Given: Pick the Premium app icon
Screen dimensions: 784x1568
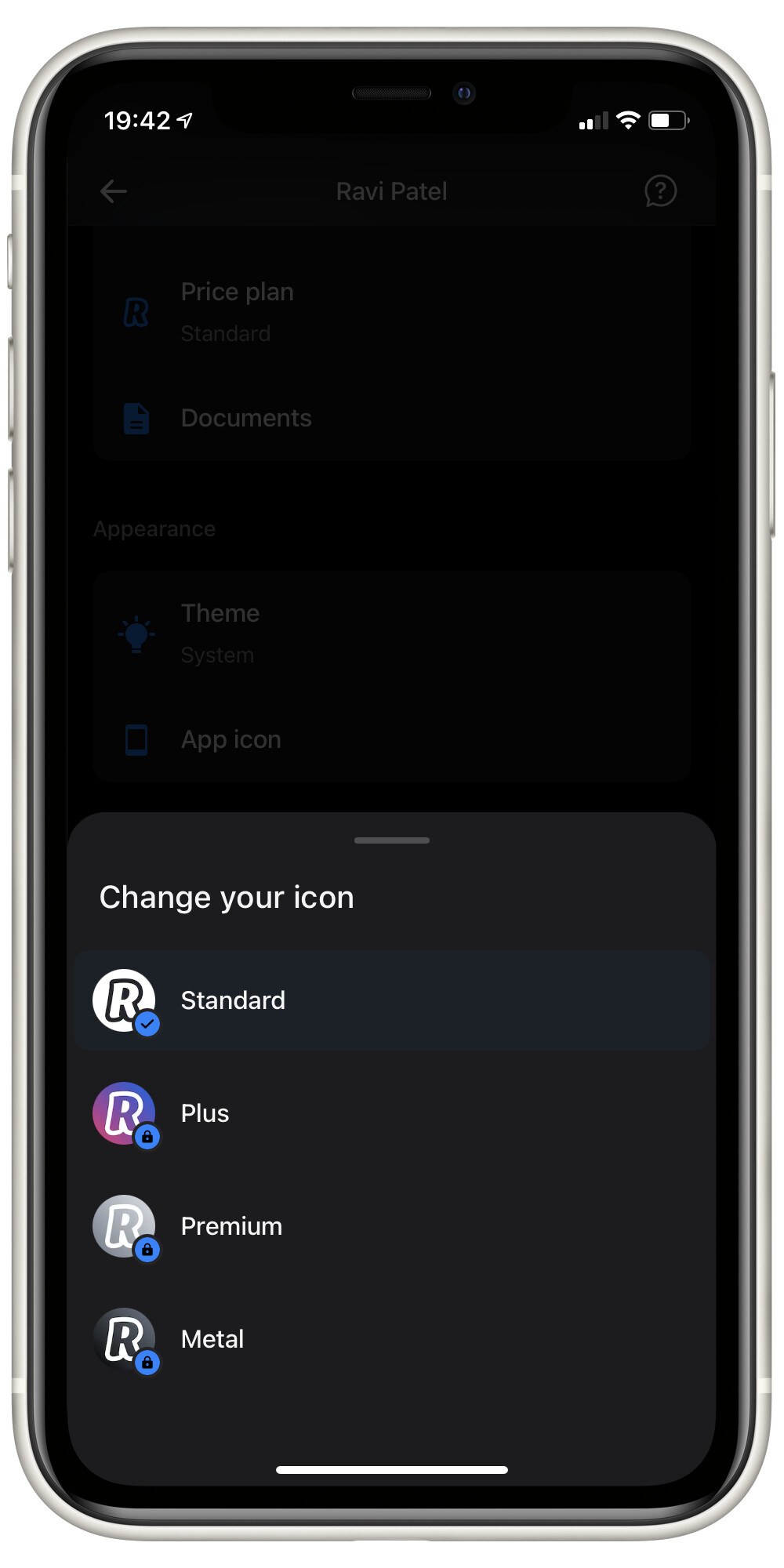Looking at the screenshot, I should click(391, 1226).
